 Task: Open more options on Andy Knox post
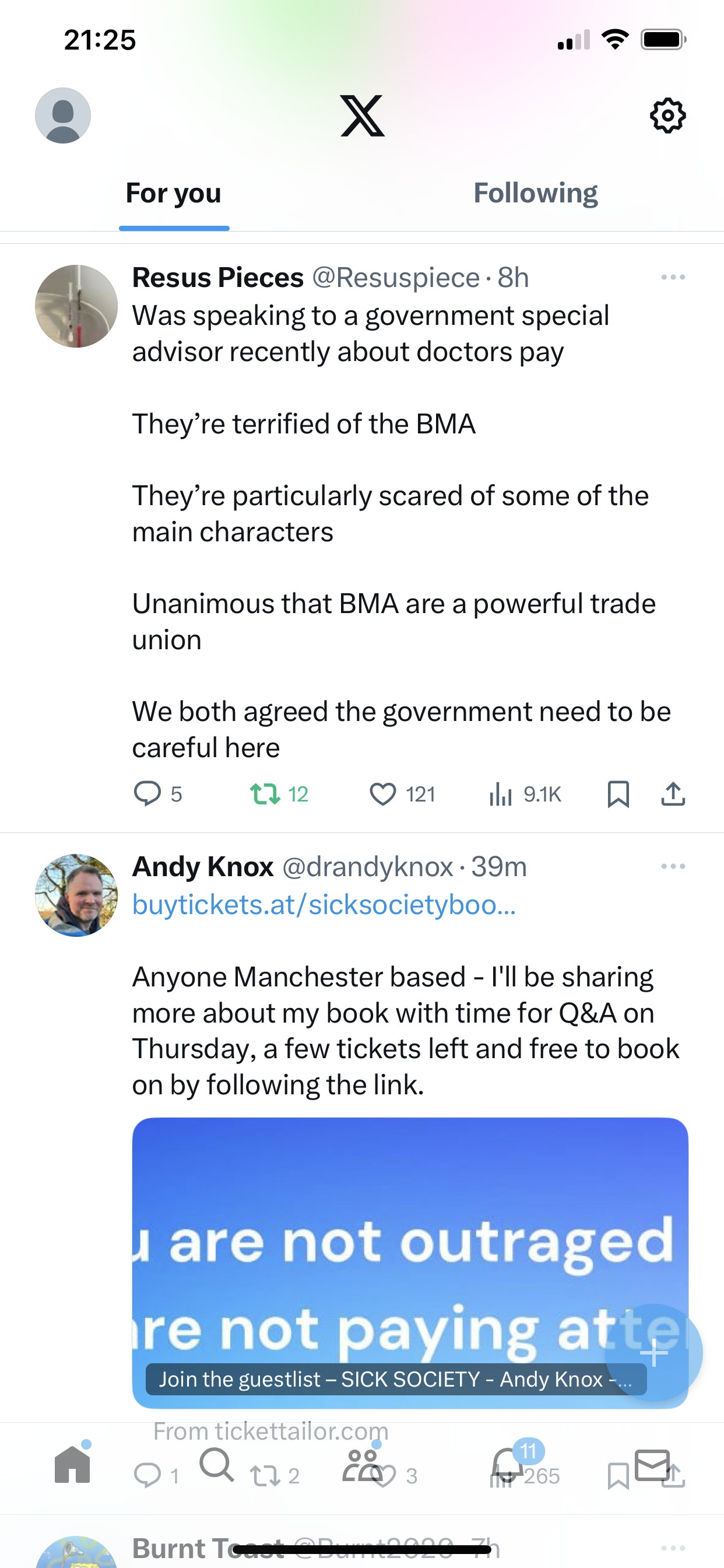673,866
